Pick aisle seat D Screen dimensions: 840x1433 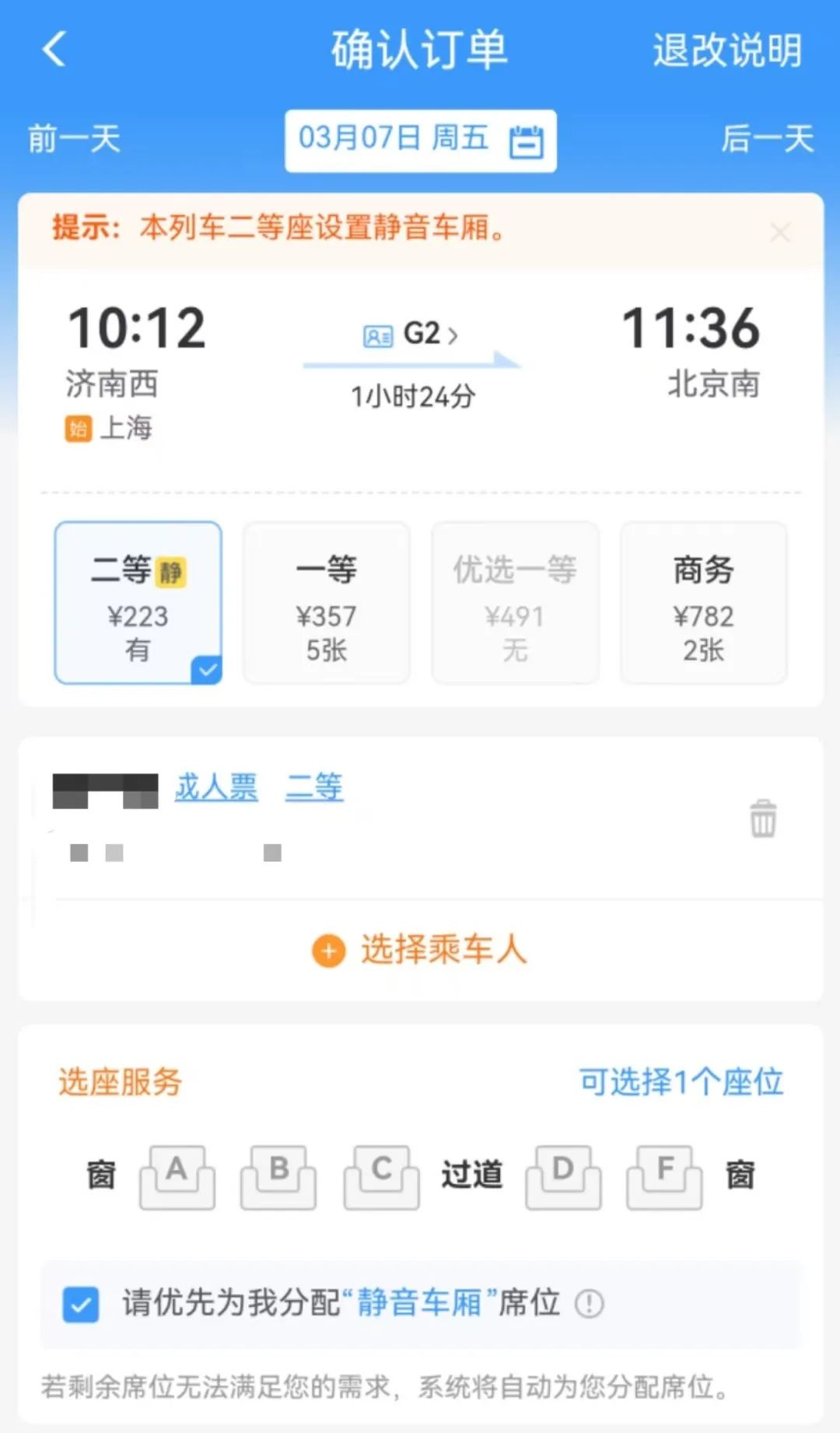click(563, 1176)
